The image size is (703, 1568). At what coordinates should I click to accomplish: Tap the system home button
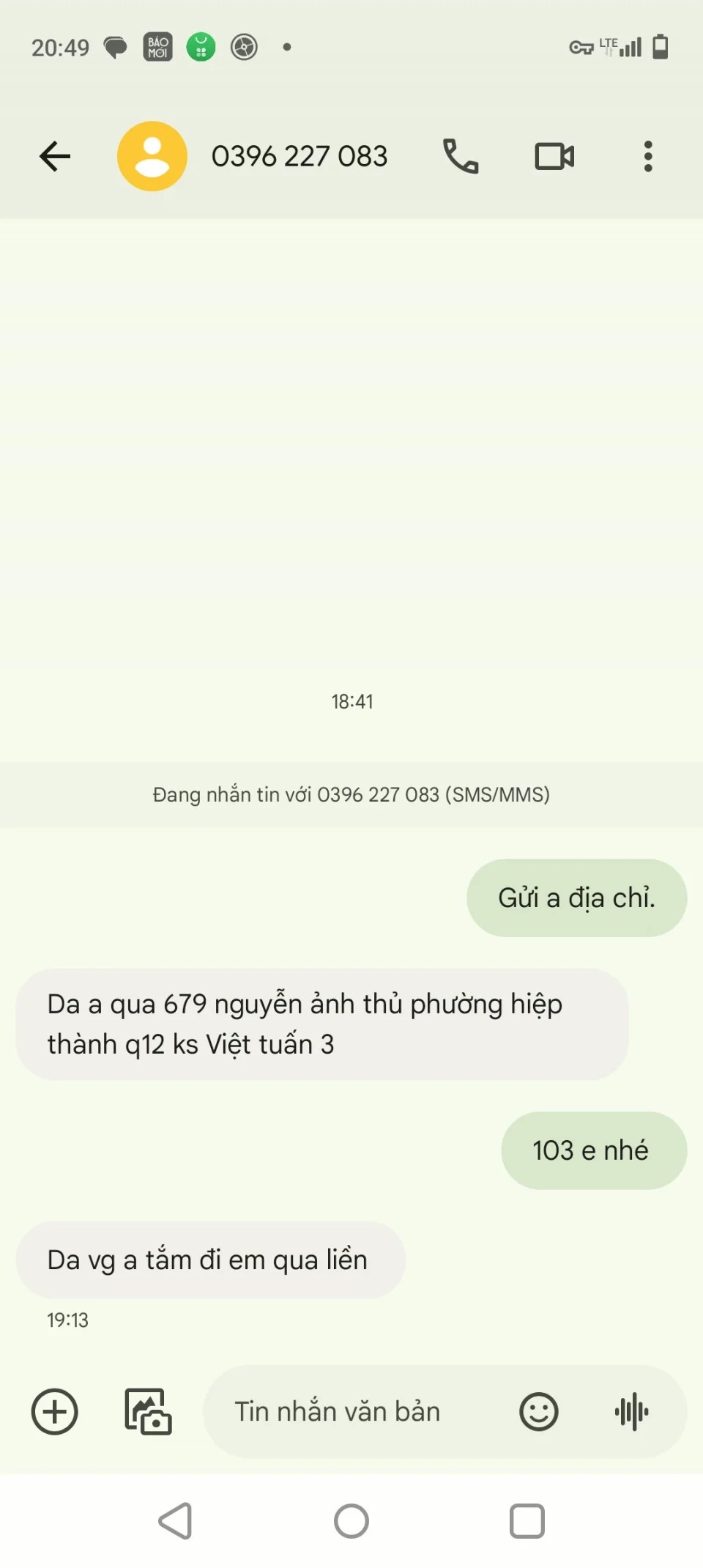click(351, 1521)
